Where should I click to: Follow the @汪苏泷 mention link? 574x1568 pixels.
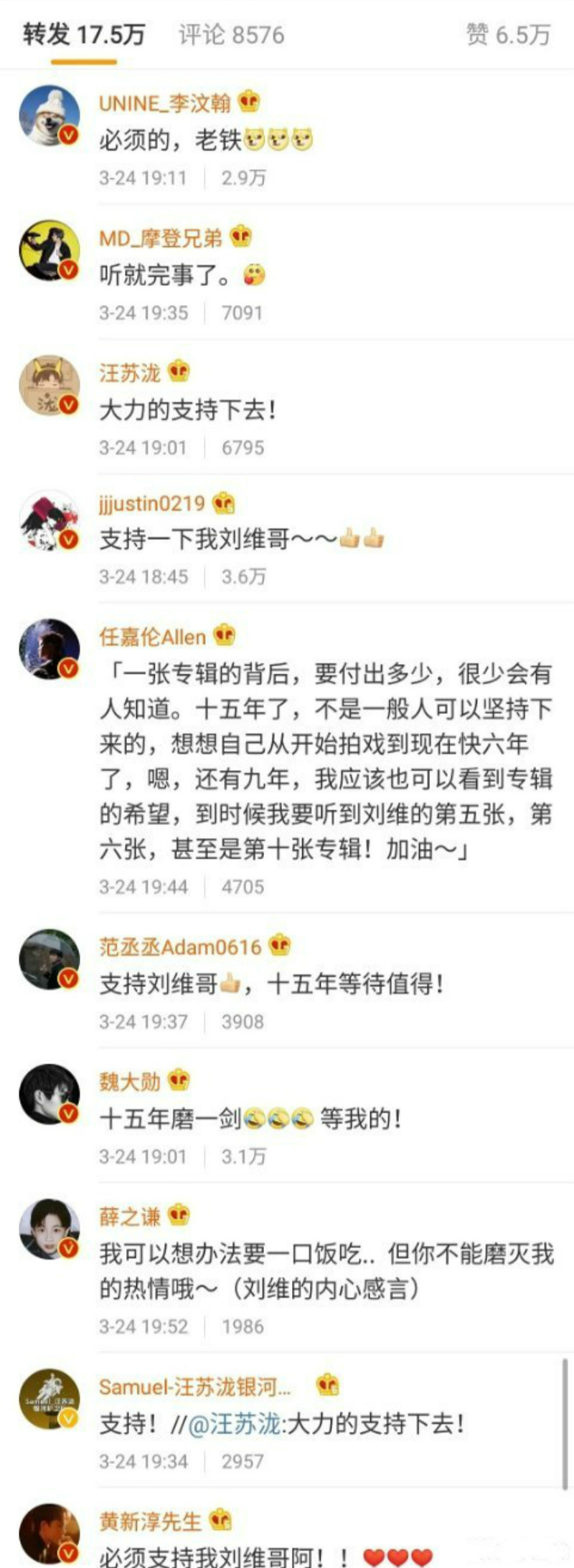click(x=234, y=1424)
